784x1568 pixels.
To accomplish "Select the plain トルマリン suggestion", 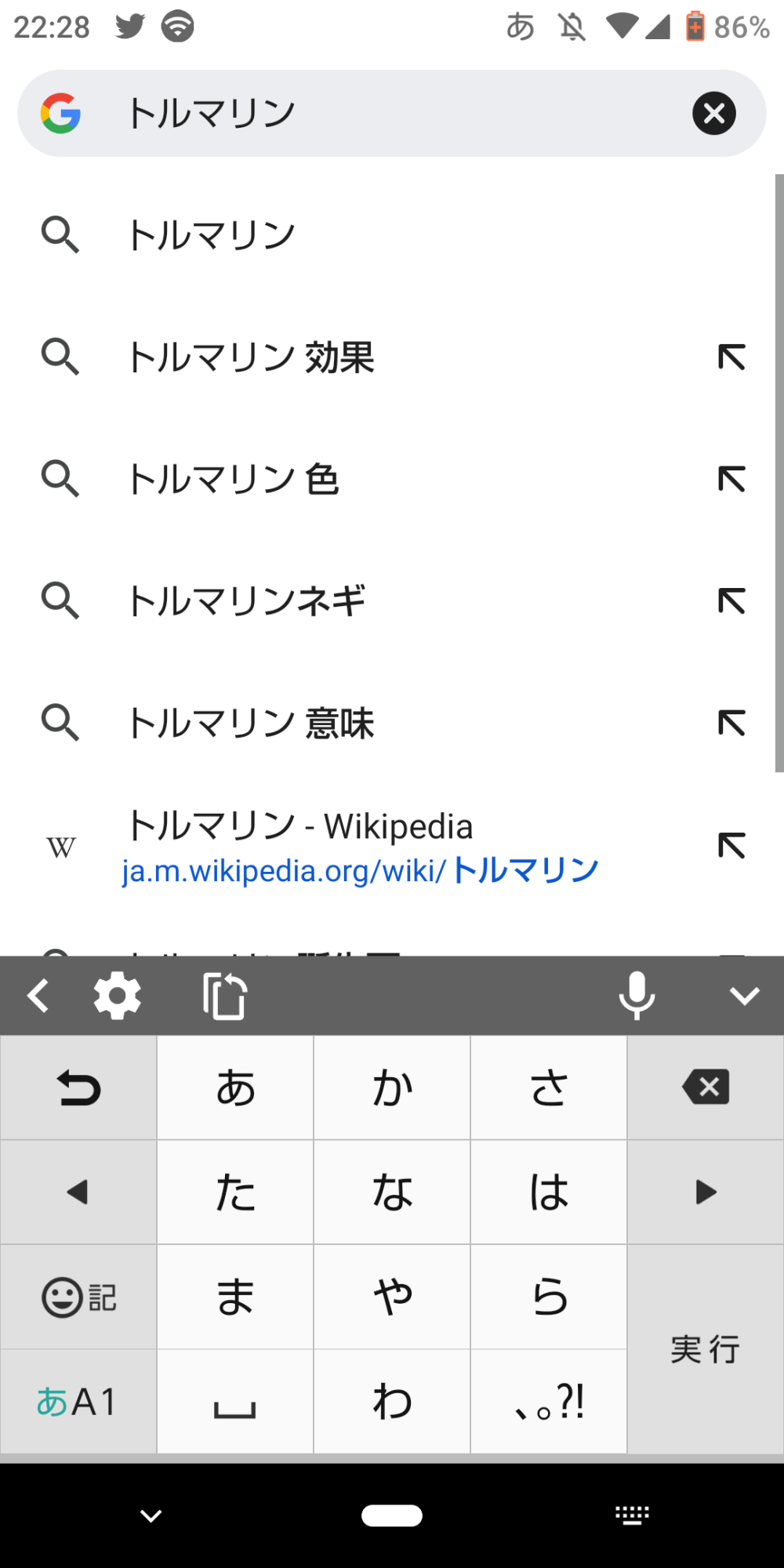I will [392, 235].
